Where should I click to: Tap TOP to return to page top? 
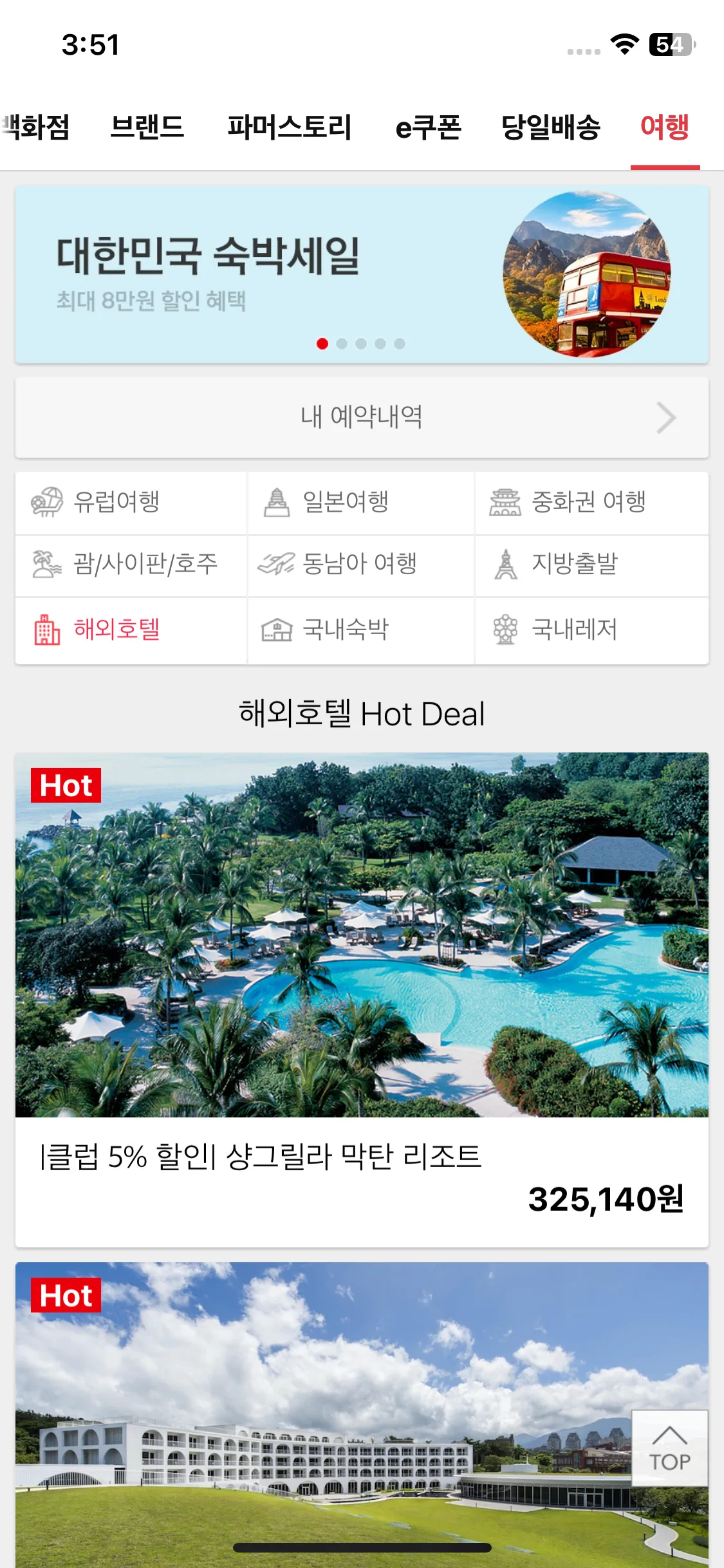pos(669,1448)
